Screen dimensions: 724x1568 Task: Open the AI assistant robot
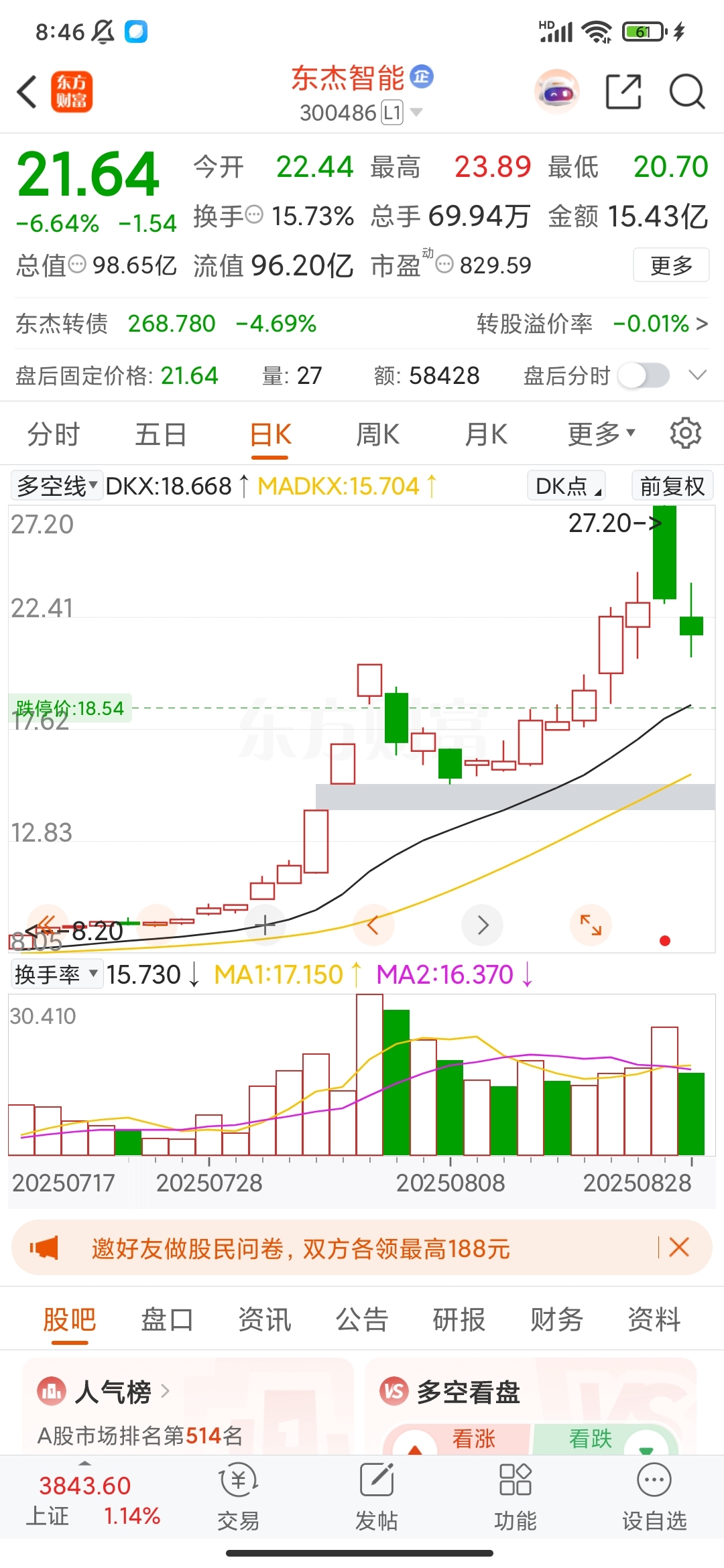pyautogui.click(x=556, y=92)
